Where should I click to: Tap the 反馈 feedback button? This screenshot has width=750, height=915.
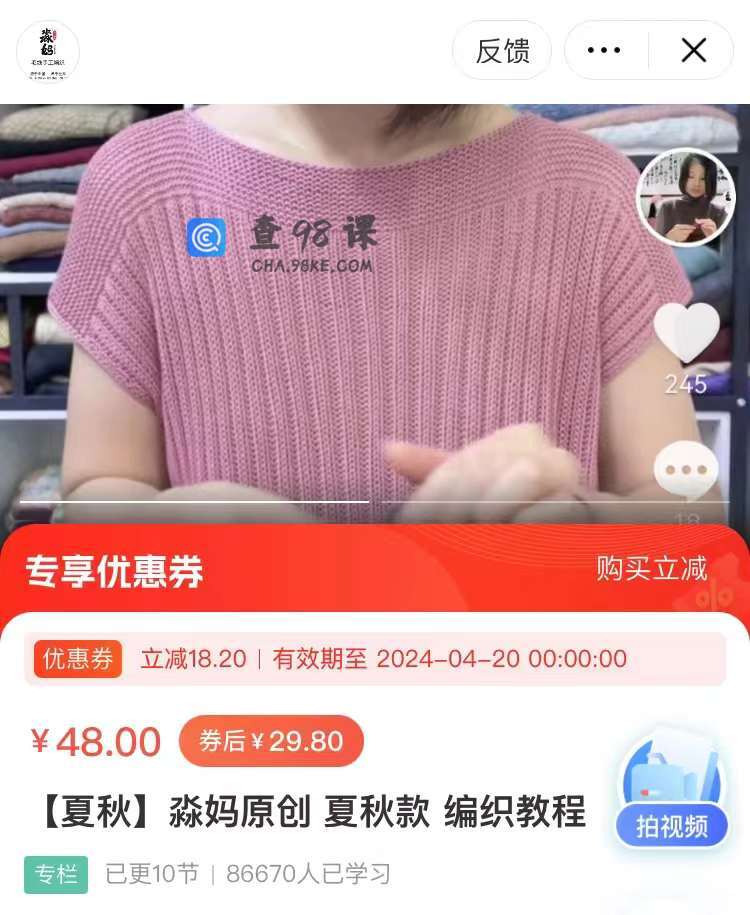(502, 50)
